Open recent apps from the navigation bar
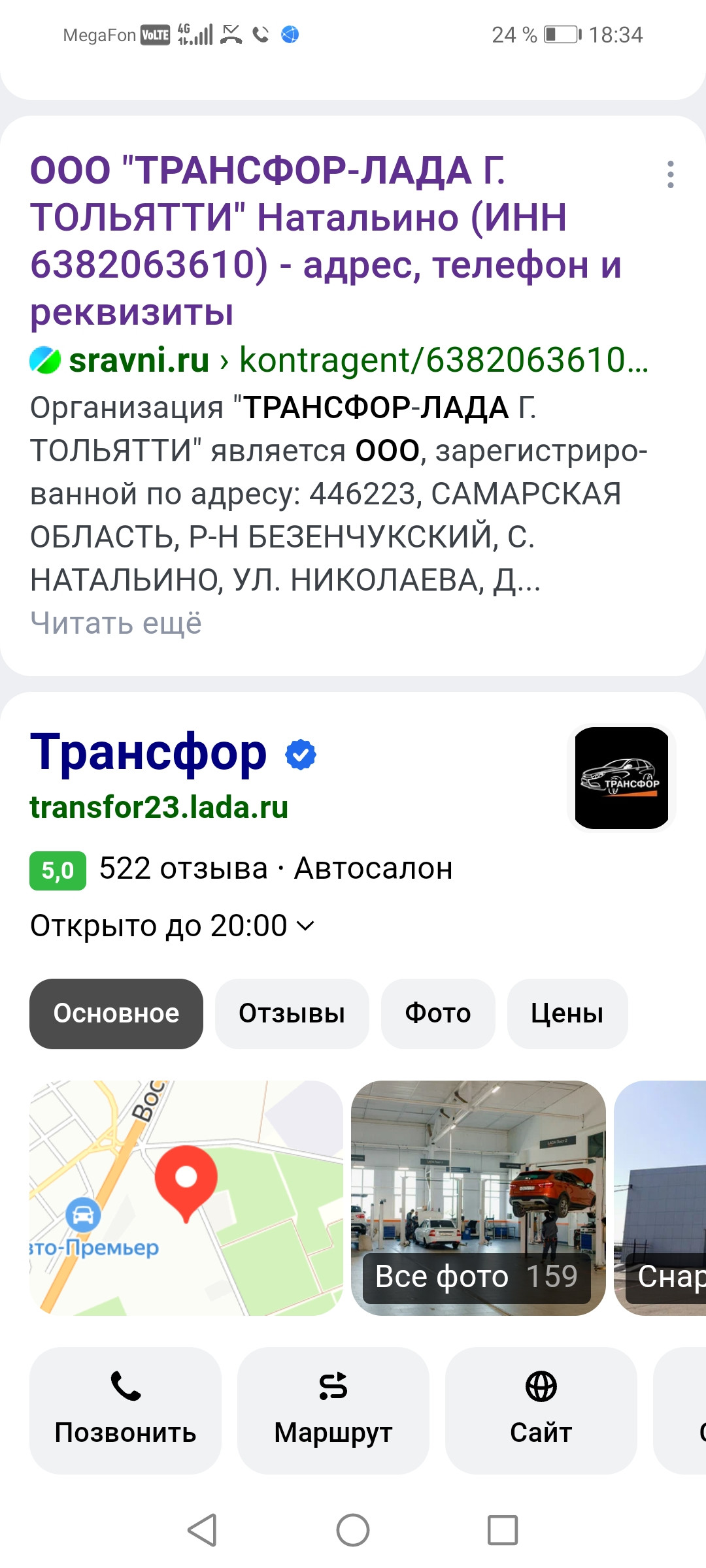 tap(503, 1529)
